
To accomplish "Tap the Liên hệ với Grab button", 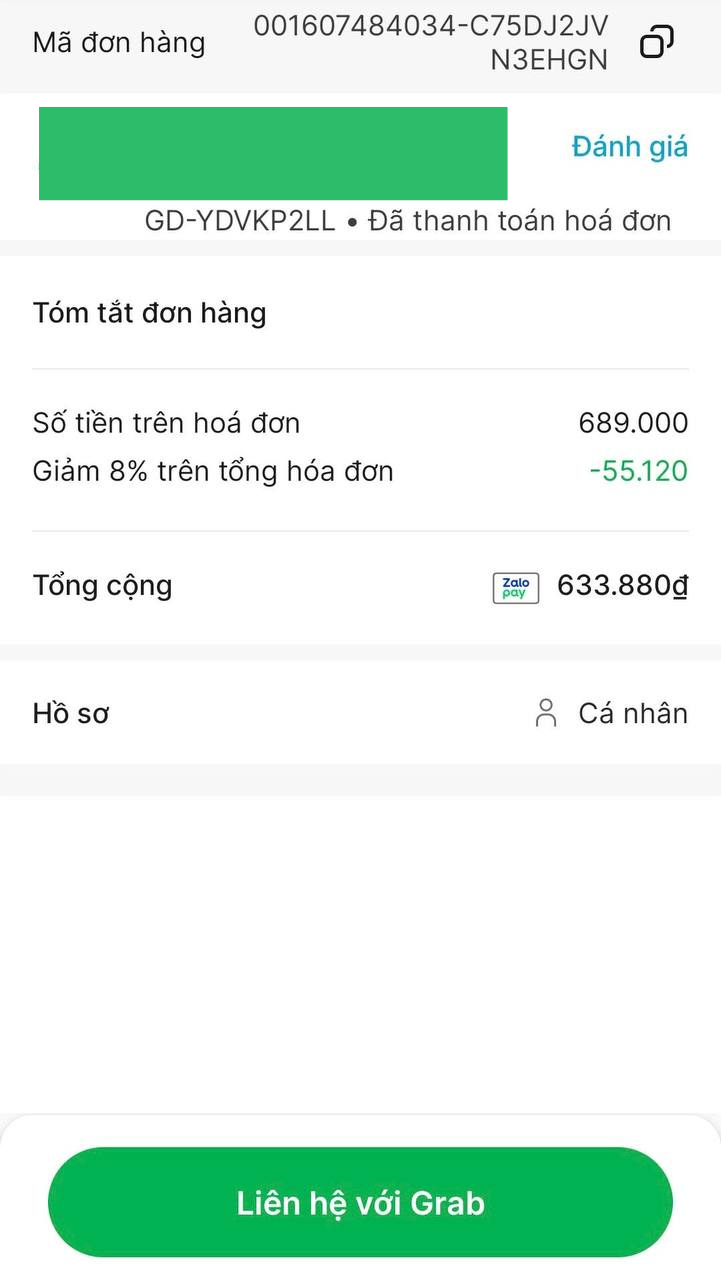I will pyautogui.click(x=360, y=1202).
